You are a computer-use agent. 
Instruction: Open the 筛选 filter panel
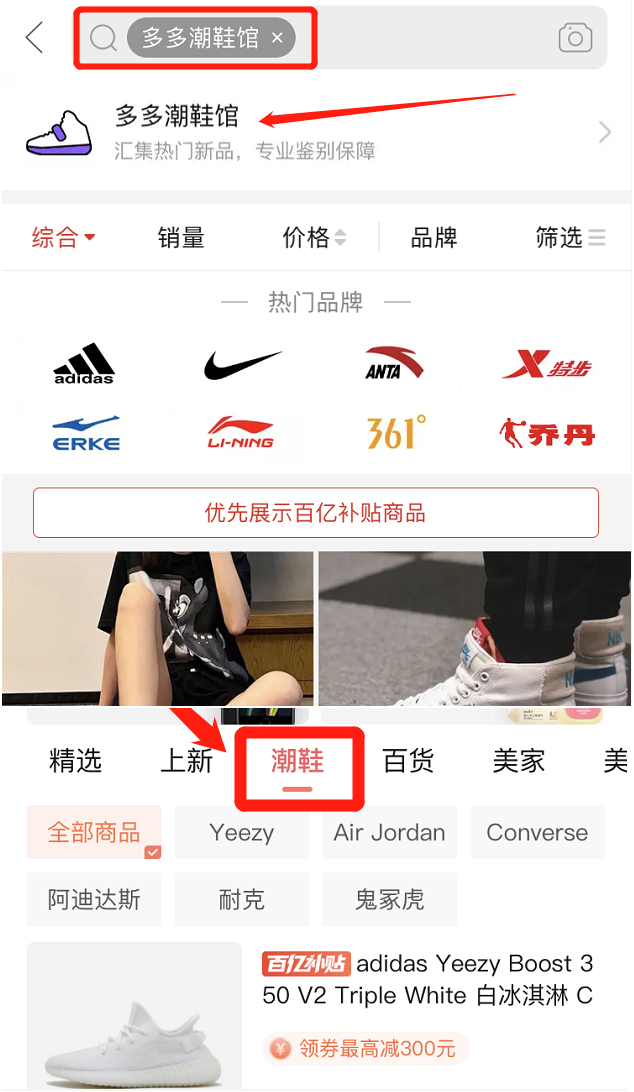tap(570, 237)
